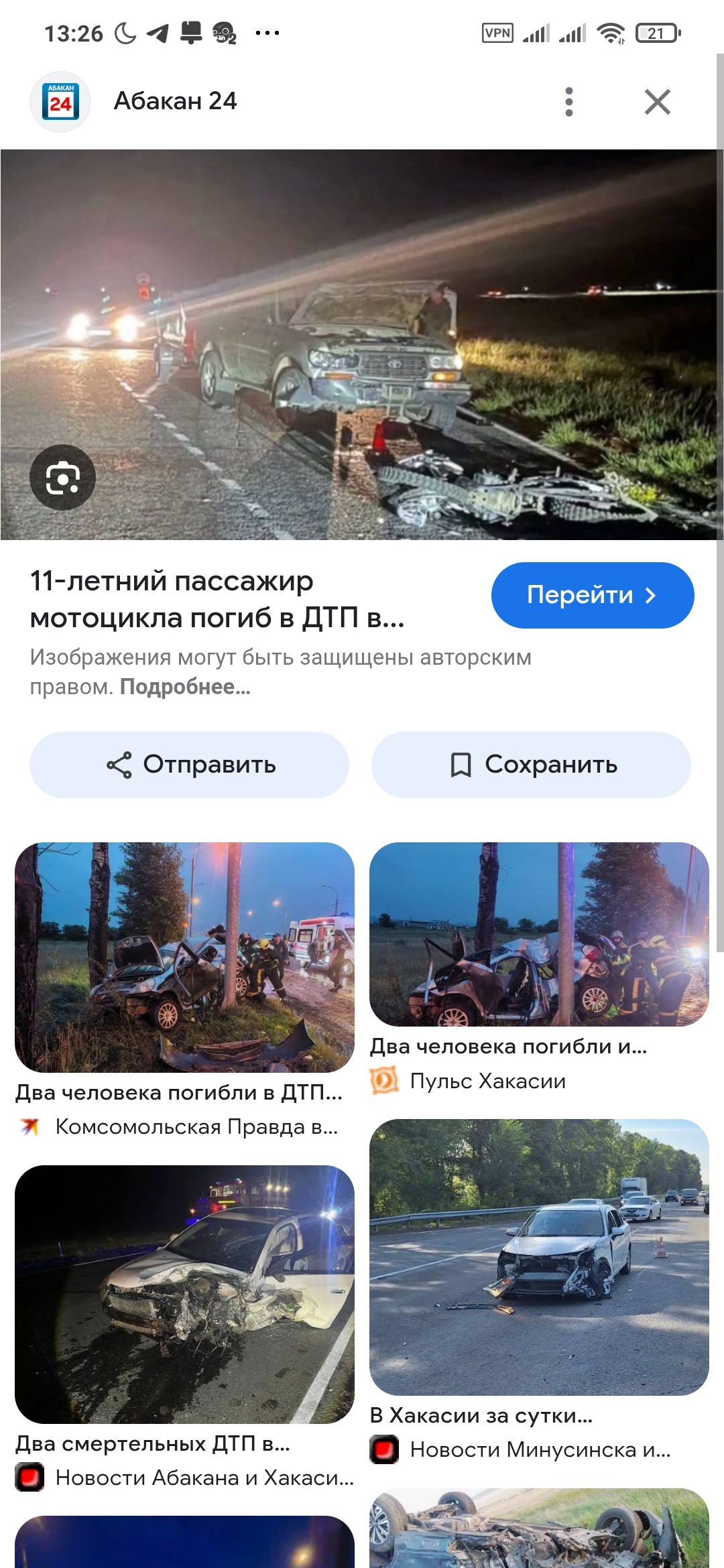Viewport: 724px width, 1568px height.
Task: Open the Подробнее copyright link
Action: 185,688
